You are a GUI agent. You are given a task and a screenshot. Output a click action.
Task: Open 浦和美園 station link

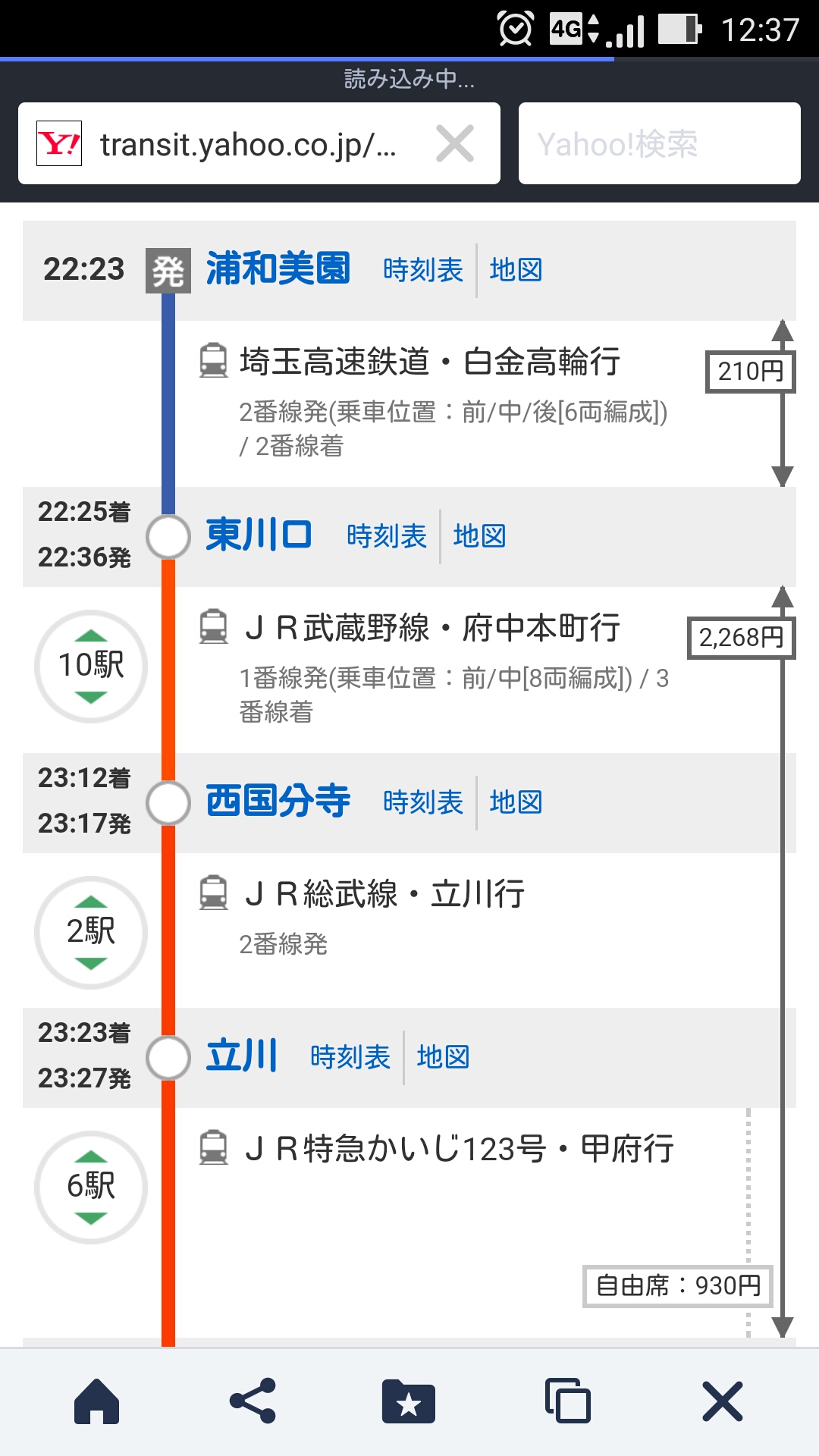pyautogui.click(x=278, y=269)
